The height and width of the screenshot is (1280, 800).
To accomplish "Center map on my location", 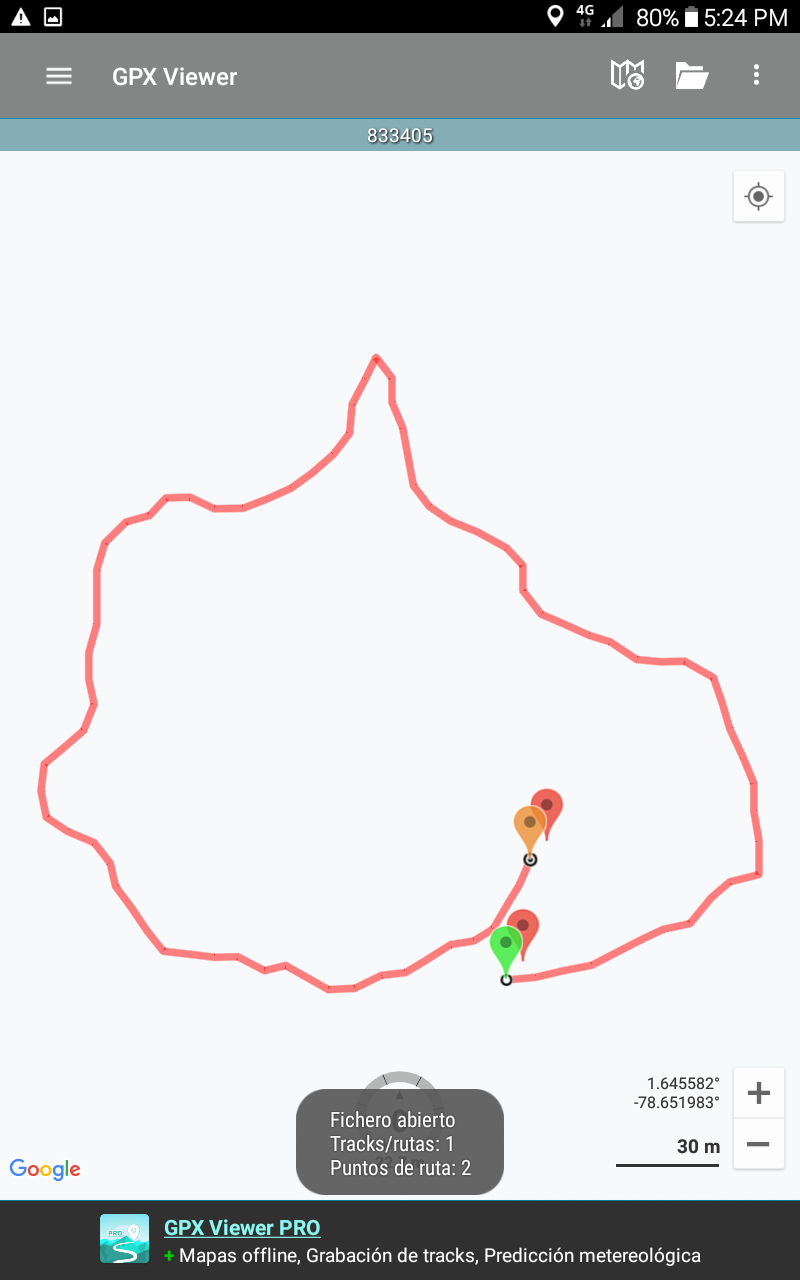I will pos(759,196).
